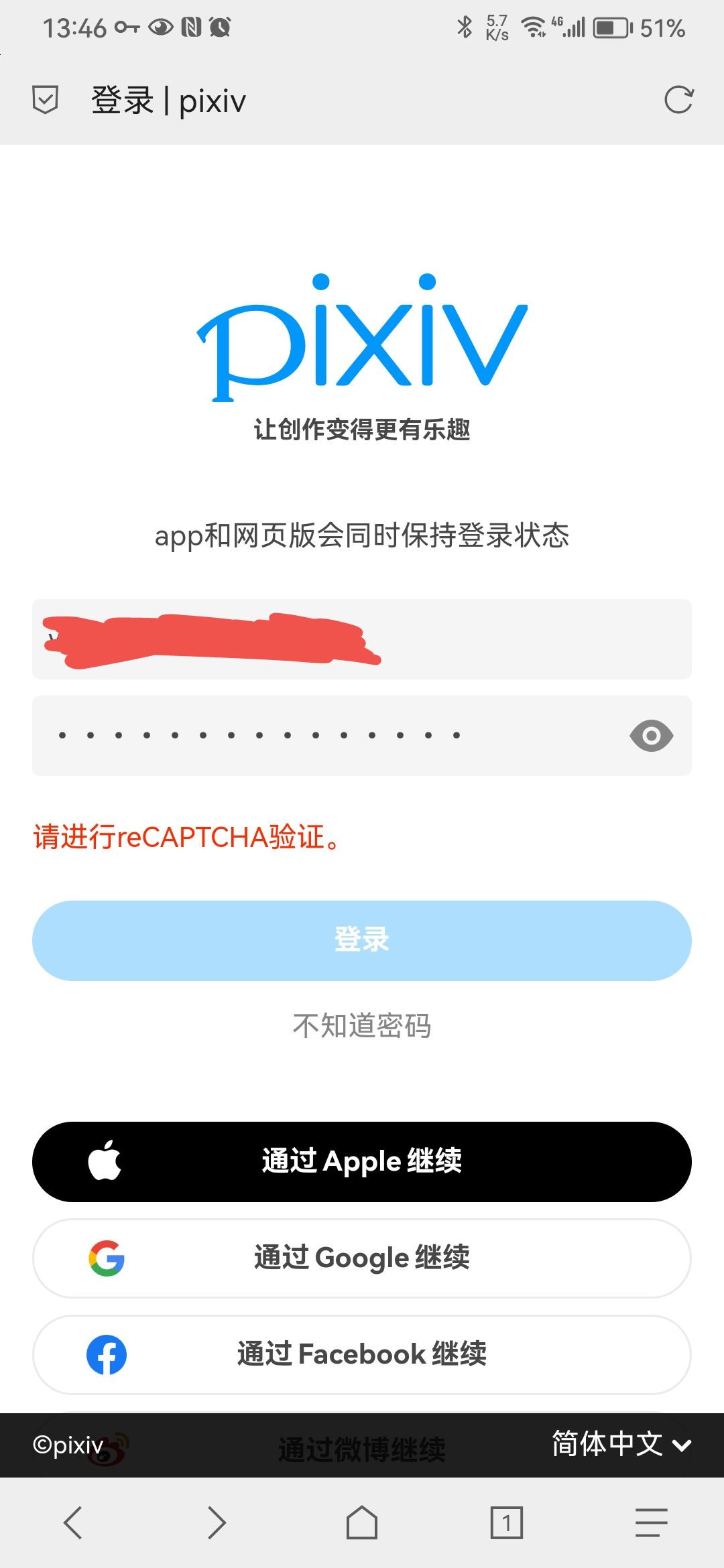Open the tab switcher showing 1
This screenshot has height=1568, width=724.
pos(507,1522)
